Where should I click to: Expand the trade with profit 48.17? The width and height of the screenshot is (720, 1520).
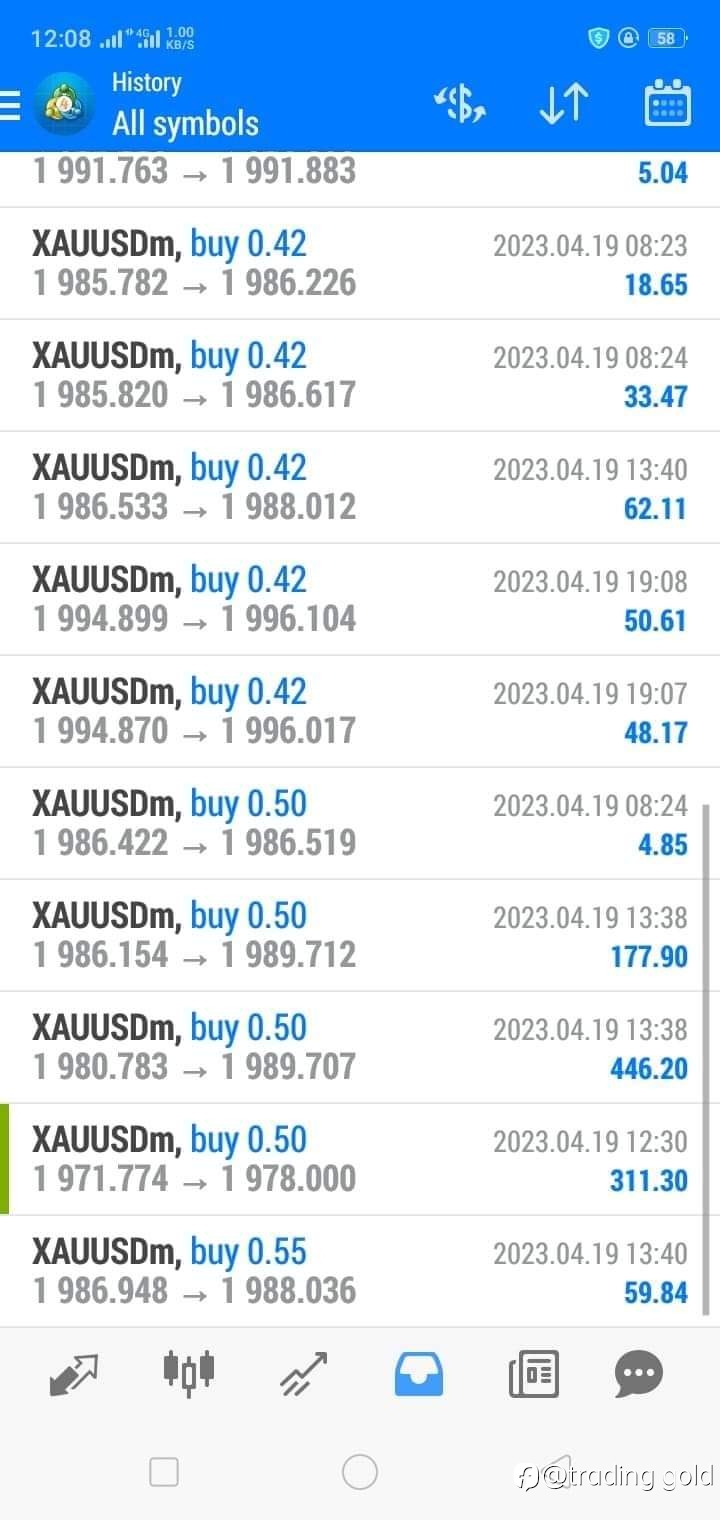pos(360,712)
